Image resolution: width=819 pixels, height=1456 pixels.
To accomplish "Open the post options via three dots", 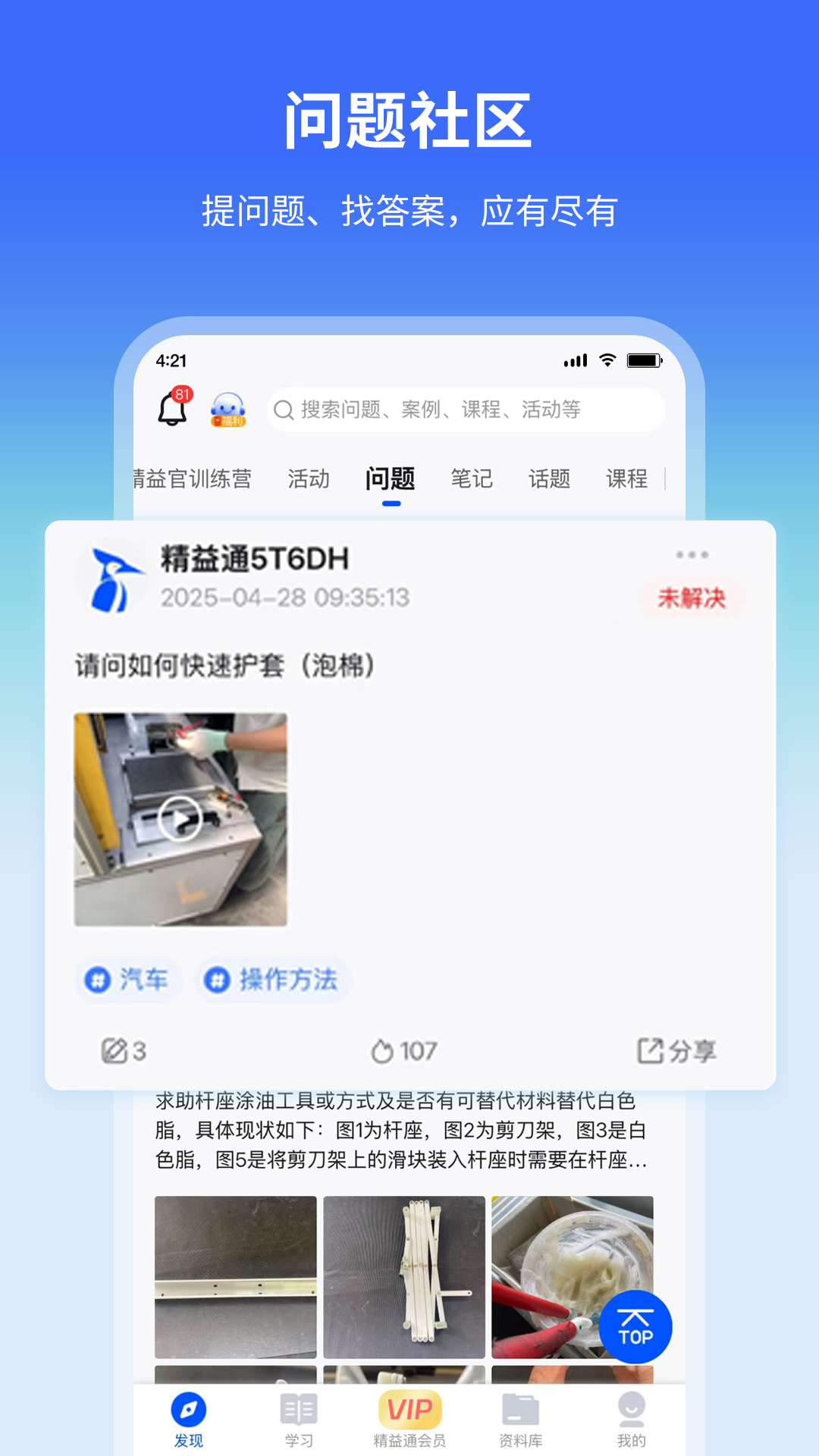I will pos(691,554).
